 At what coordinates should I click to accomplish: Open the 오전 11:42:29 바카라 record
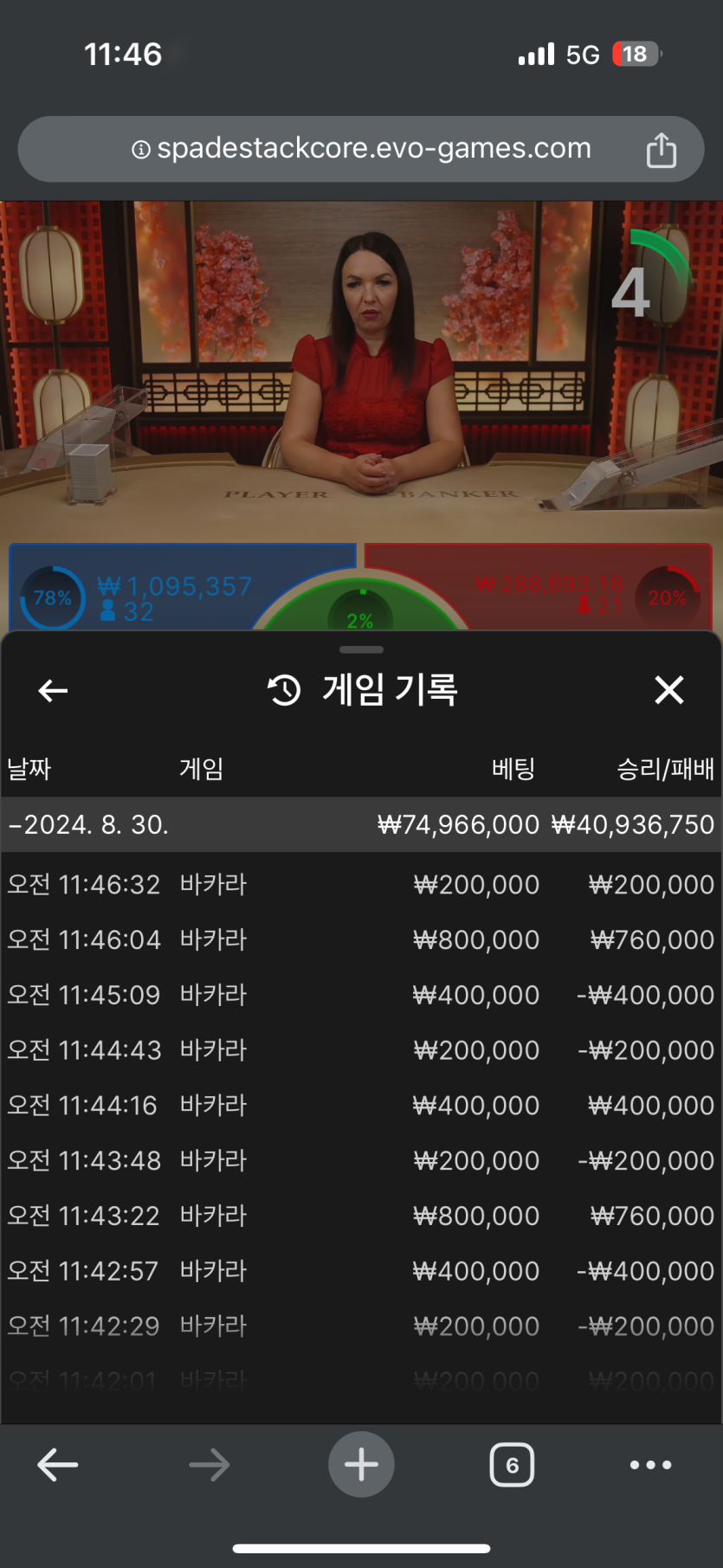[361, 1326]
